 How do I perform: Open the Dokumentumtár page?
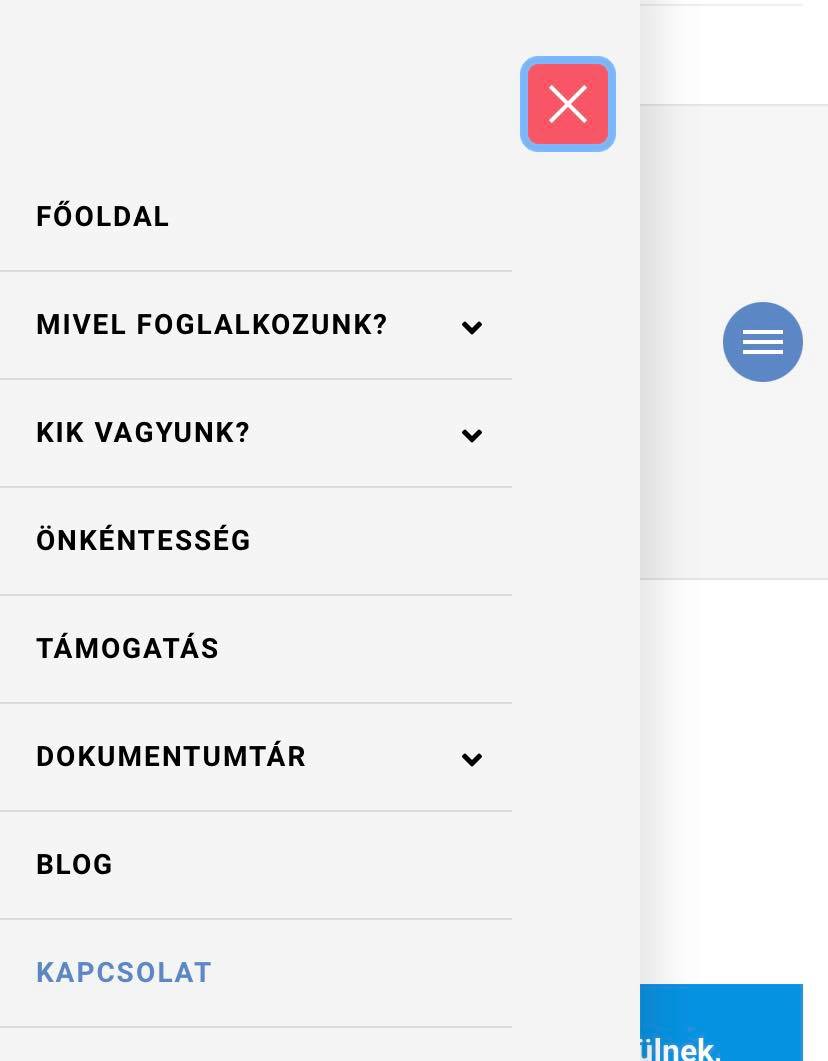coord(171,757)
